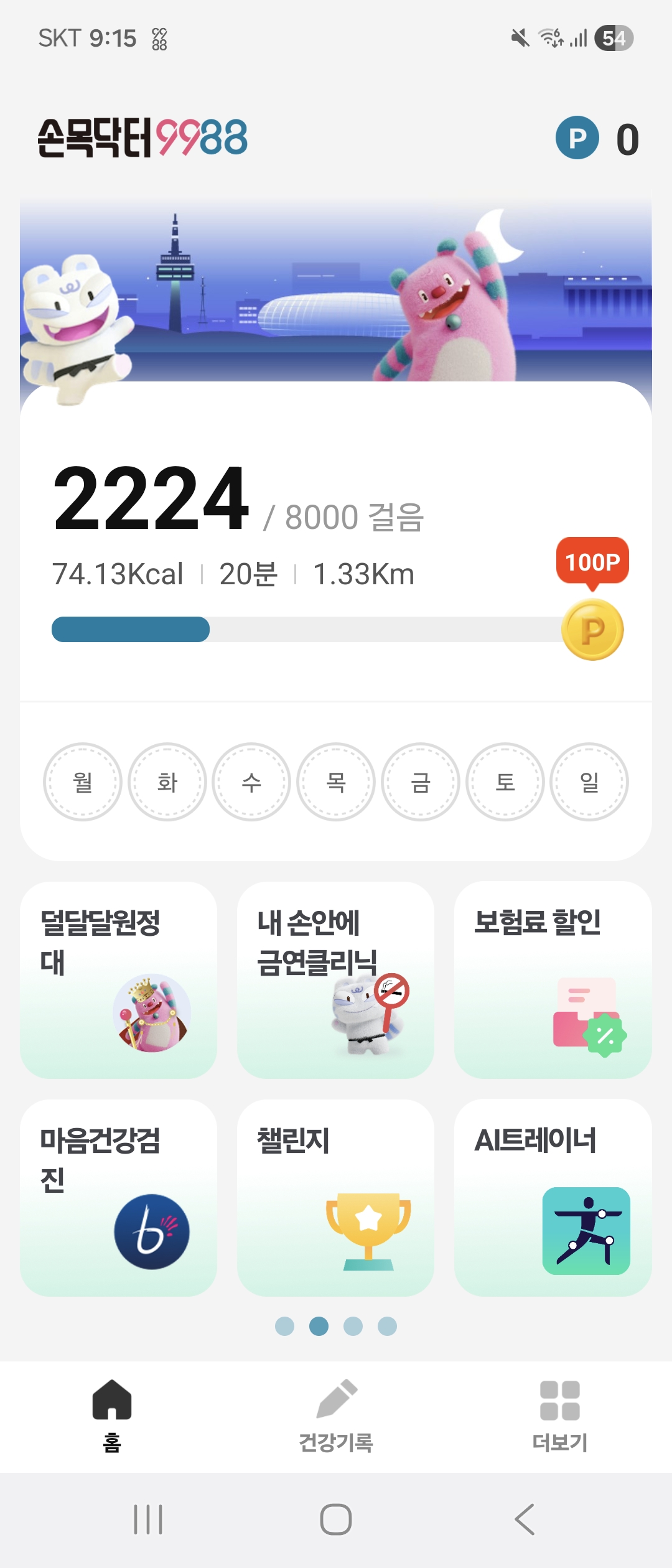Go to the 홈 tab
The width and height of the screenshot is (672, 1568).
pyautogui.click(x=112, y=1416)
